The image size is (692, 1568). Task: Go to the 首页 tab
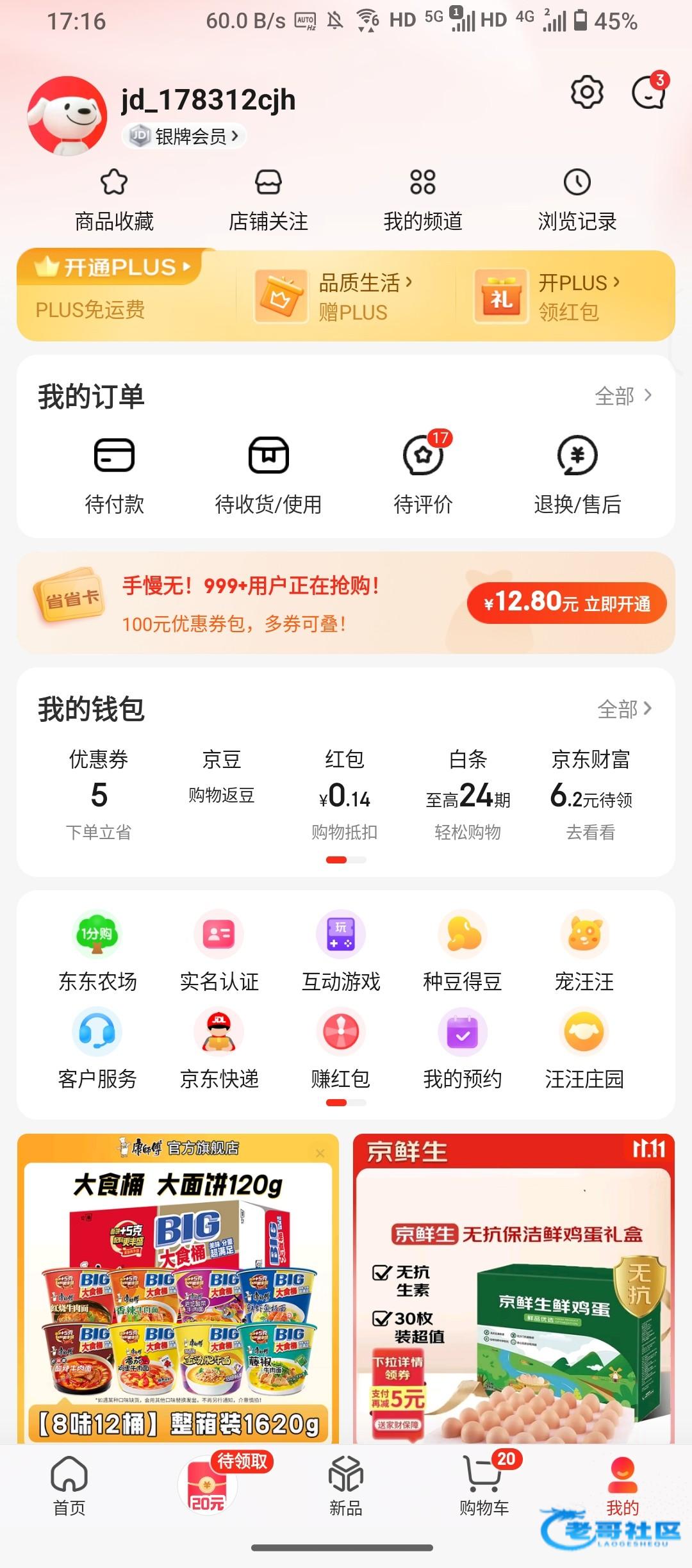tap(69, 1486)
